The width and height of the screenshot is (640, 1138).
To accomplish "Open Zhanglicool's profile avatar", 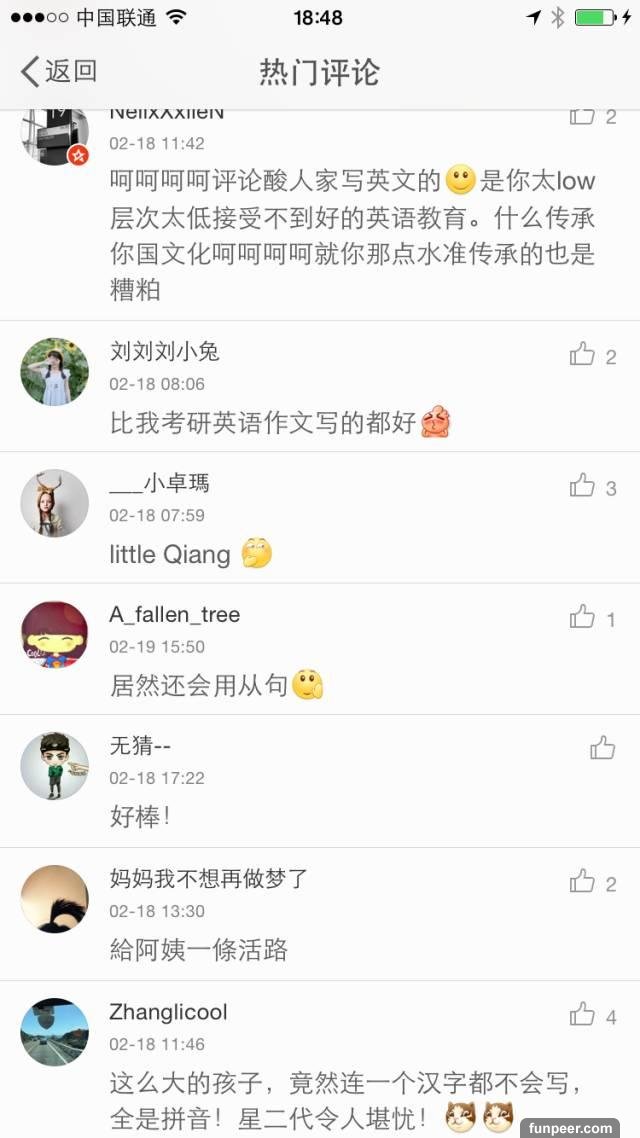I will [55, 1032].
